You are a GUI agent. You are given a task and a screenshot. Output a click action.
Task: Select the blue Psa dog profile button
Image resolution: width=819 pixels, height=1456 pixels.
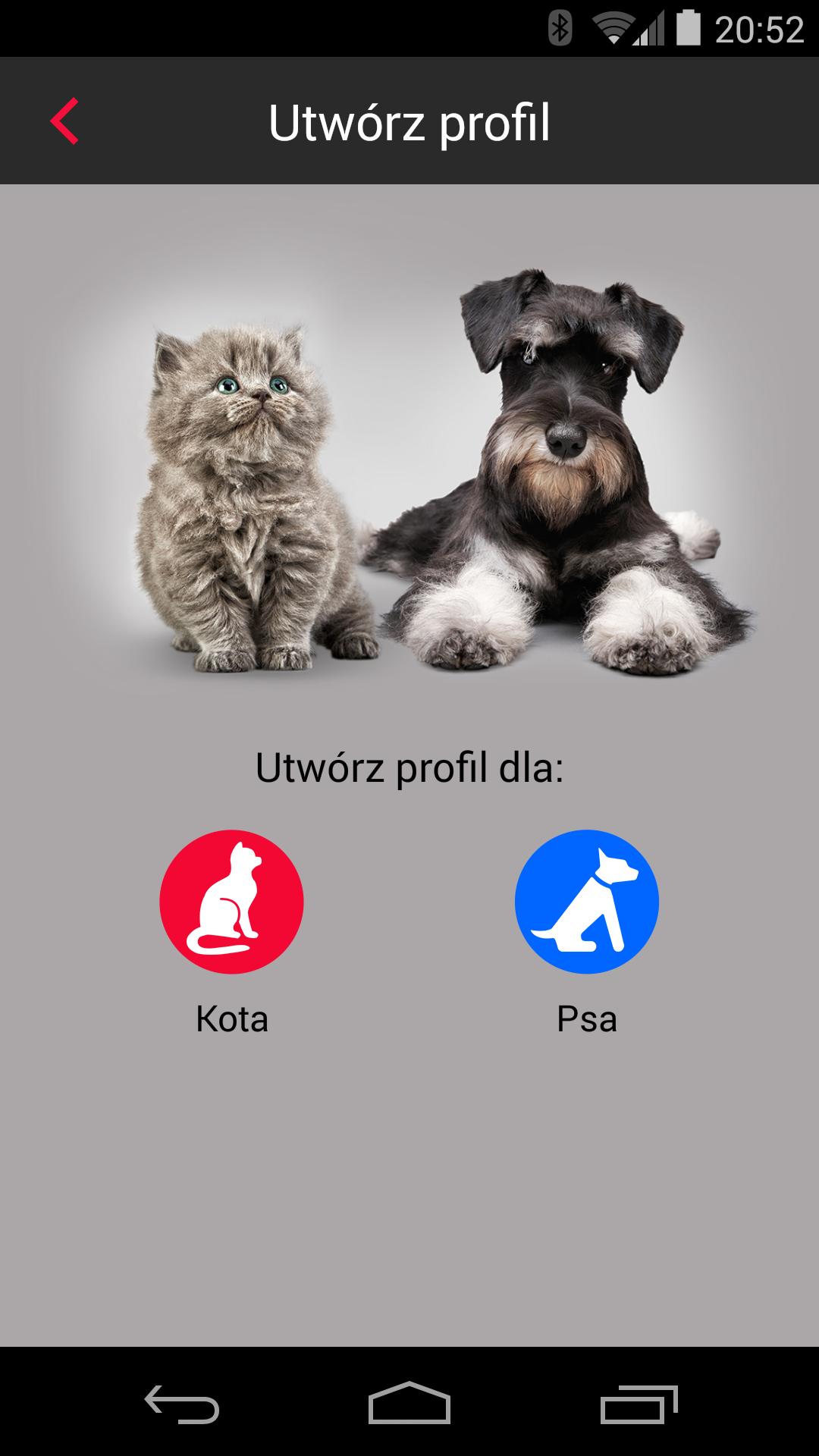pos(586,901)
